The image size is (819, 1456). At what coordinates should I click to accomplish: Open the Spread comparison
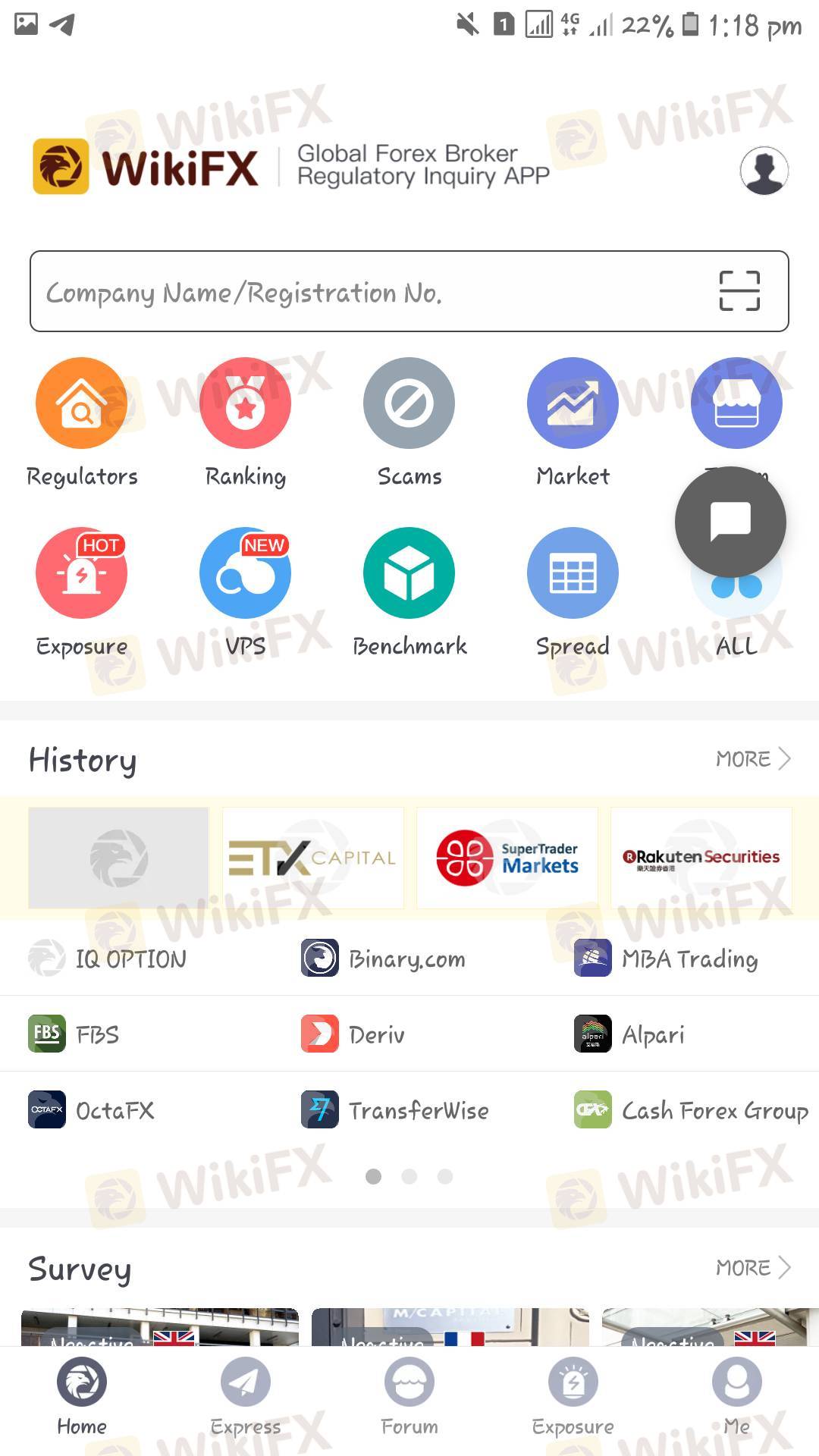click(x=573, y=591)
